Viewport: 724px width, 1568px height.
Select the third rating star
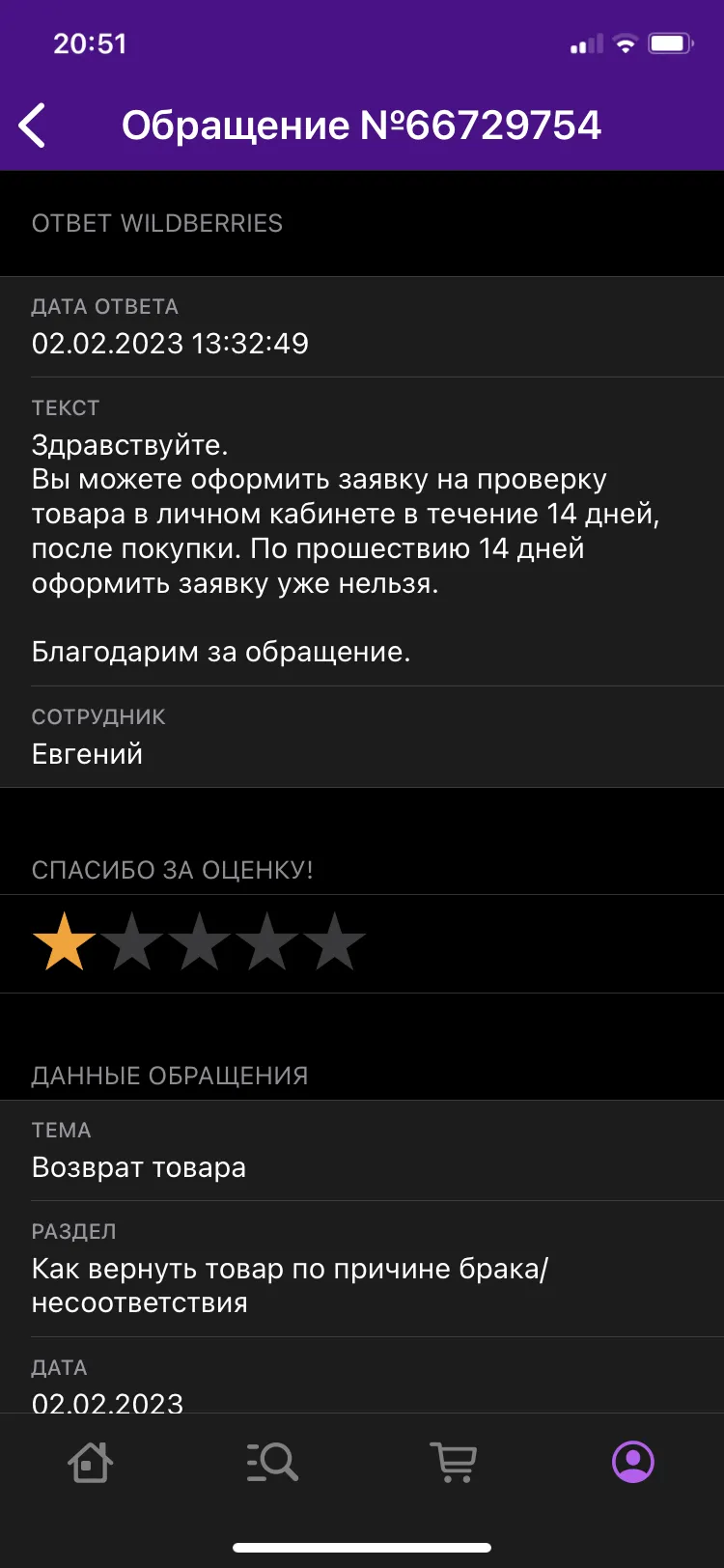pyautogui.click(x=199, y=941)
